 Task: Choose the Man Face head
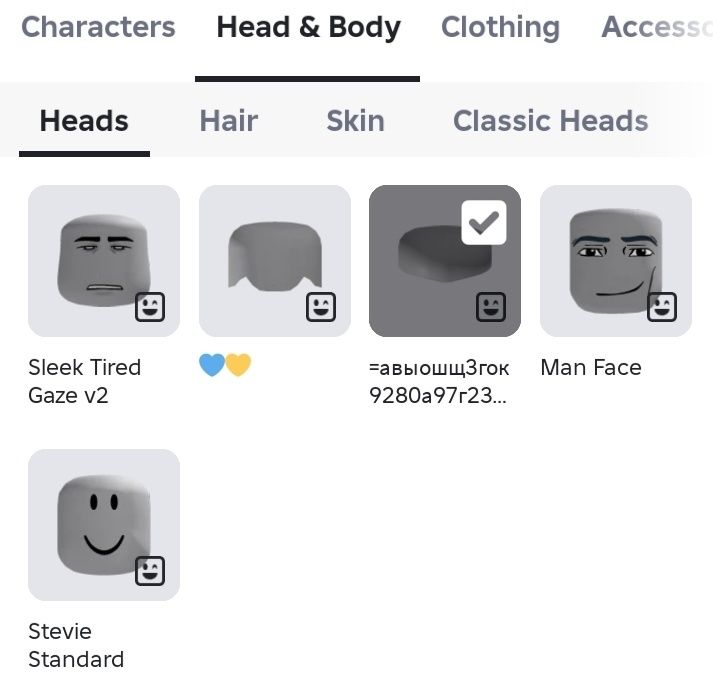616,261
